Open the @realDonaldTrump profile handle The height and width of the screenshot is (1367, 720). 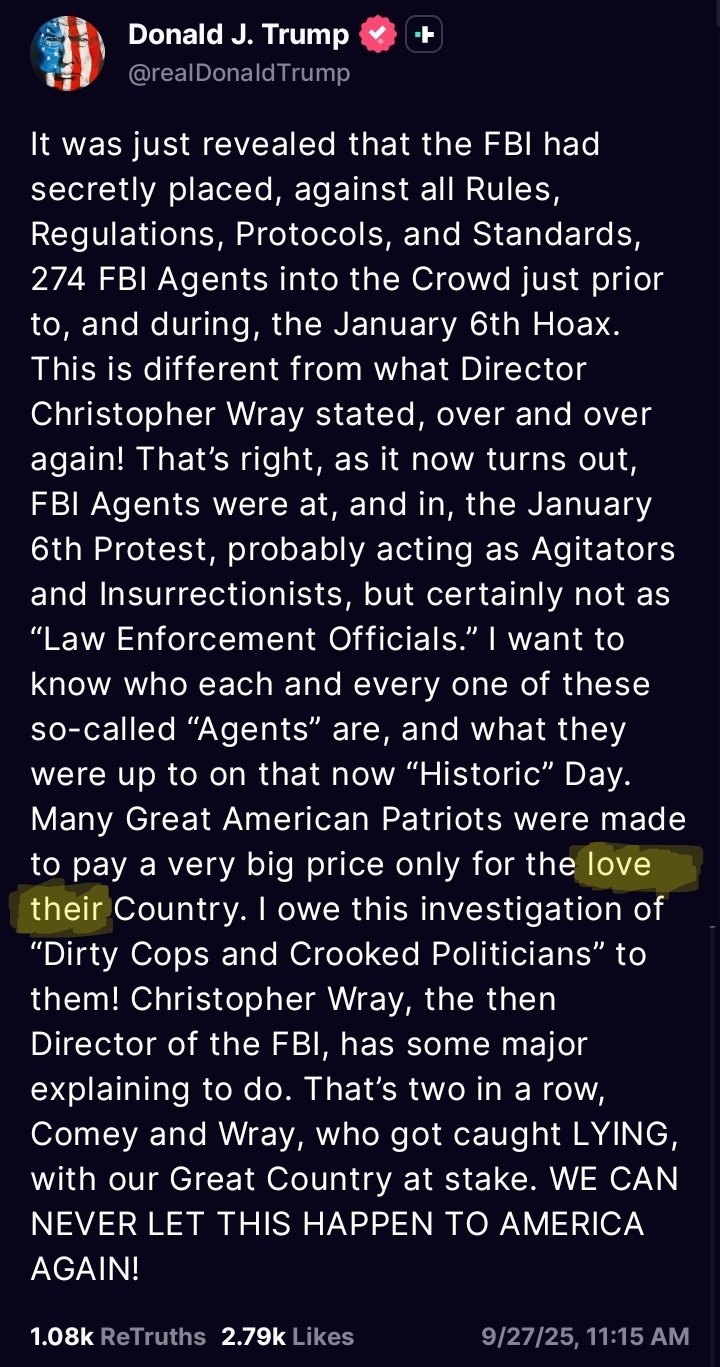point(239,73)
